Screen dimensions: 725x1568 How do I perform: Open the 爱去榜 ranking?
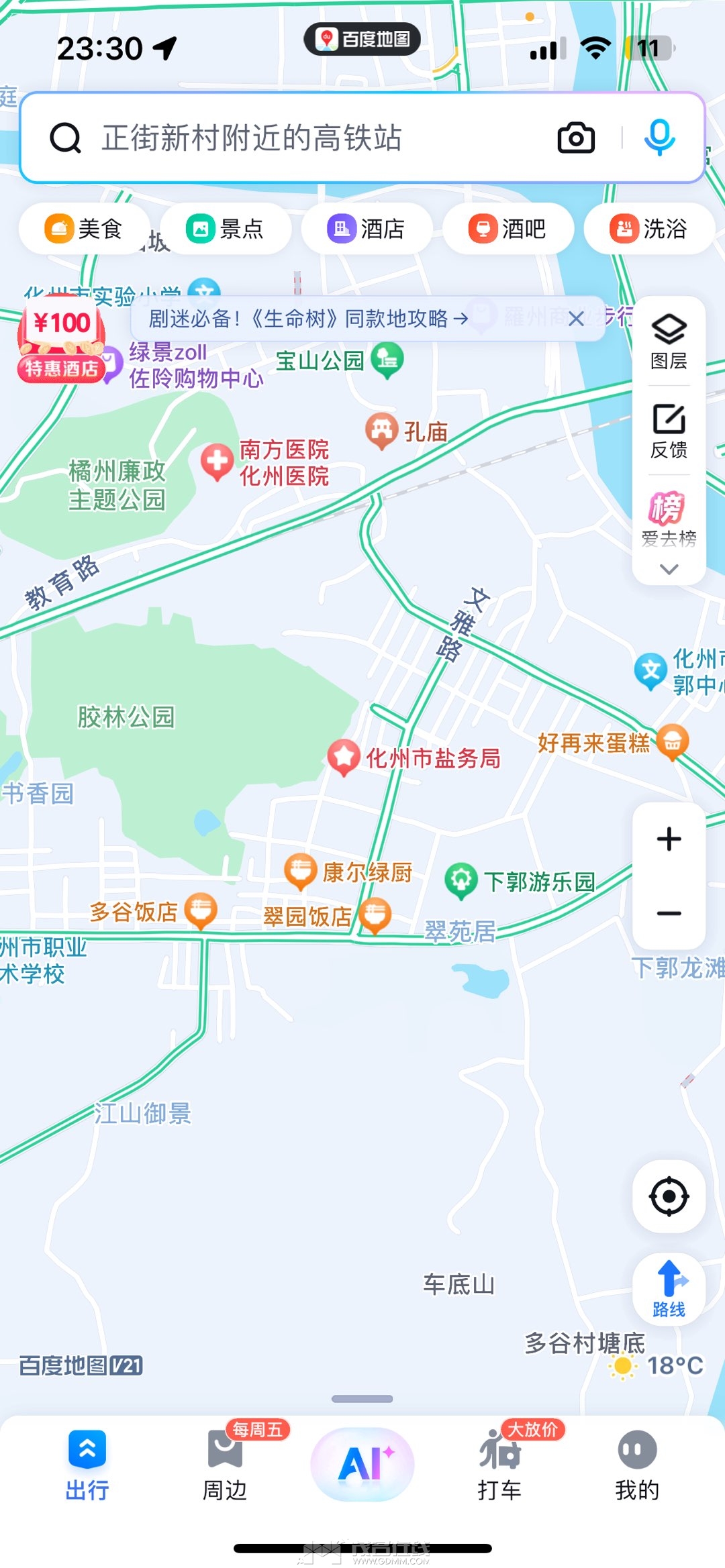tap(669, 519)
